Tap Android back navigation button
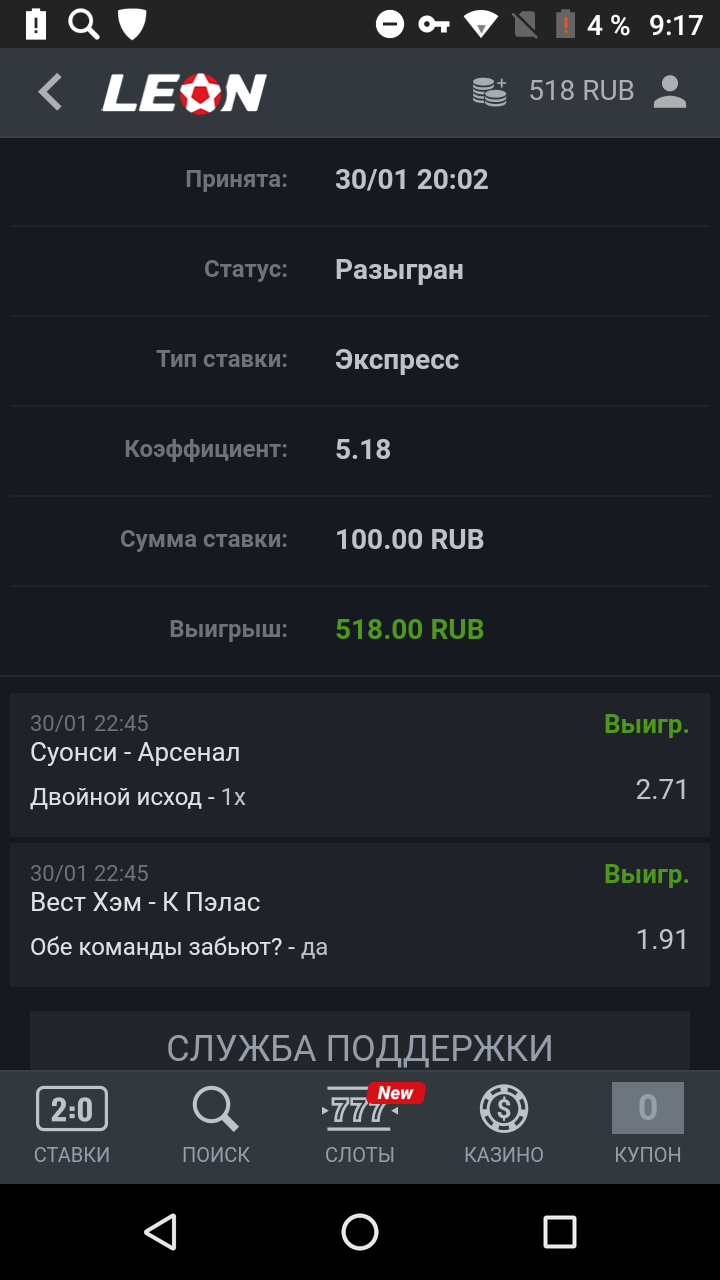 (x=159, y=1232)
